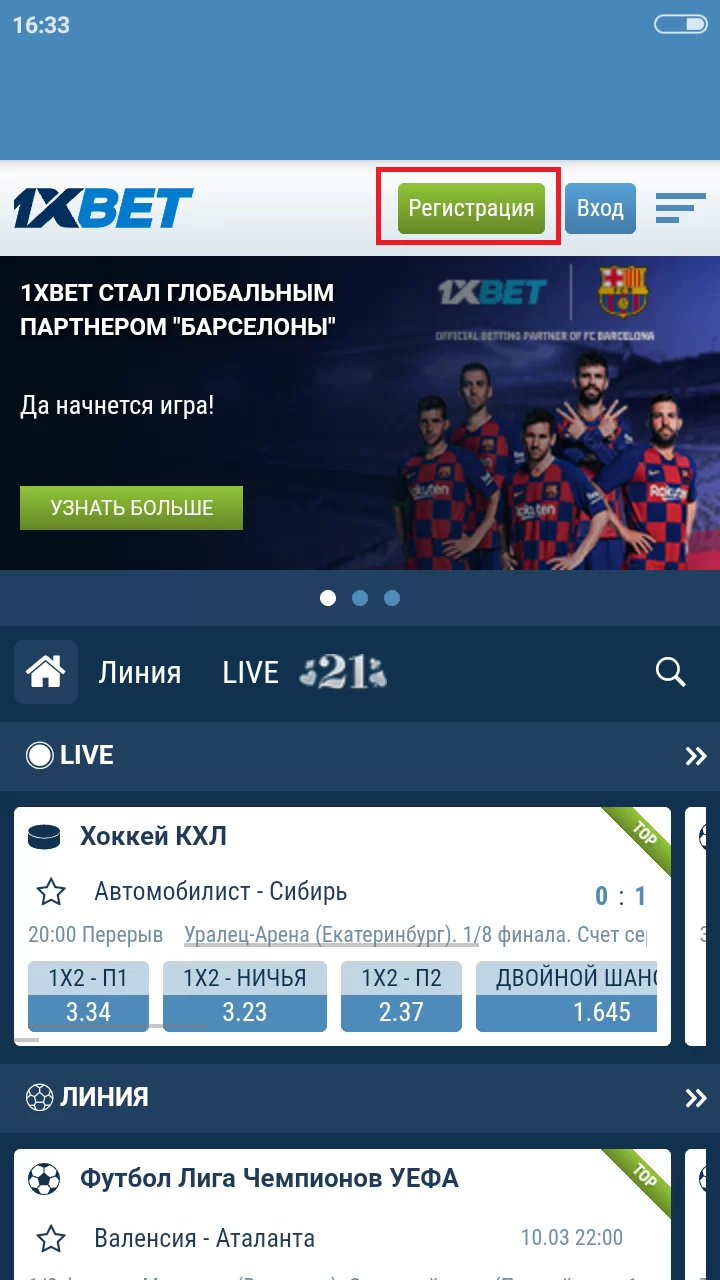The height and width of the screenshot is (1280, 720).
Task: Select the 1X2 - П1 odds 3.34
Action: point(88,1012)
